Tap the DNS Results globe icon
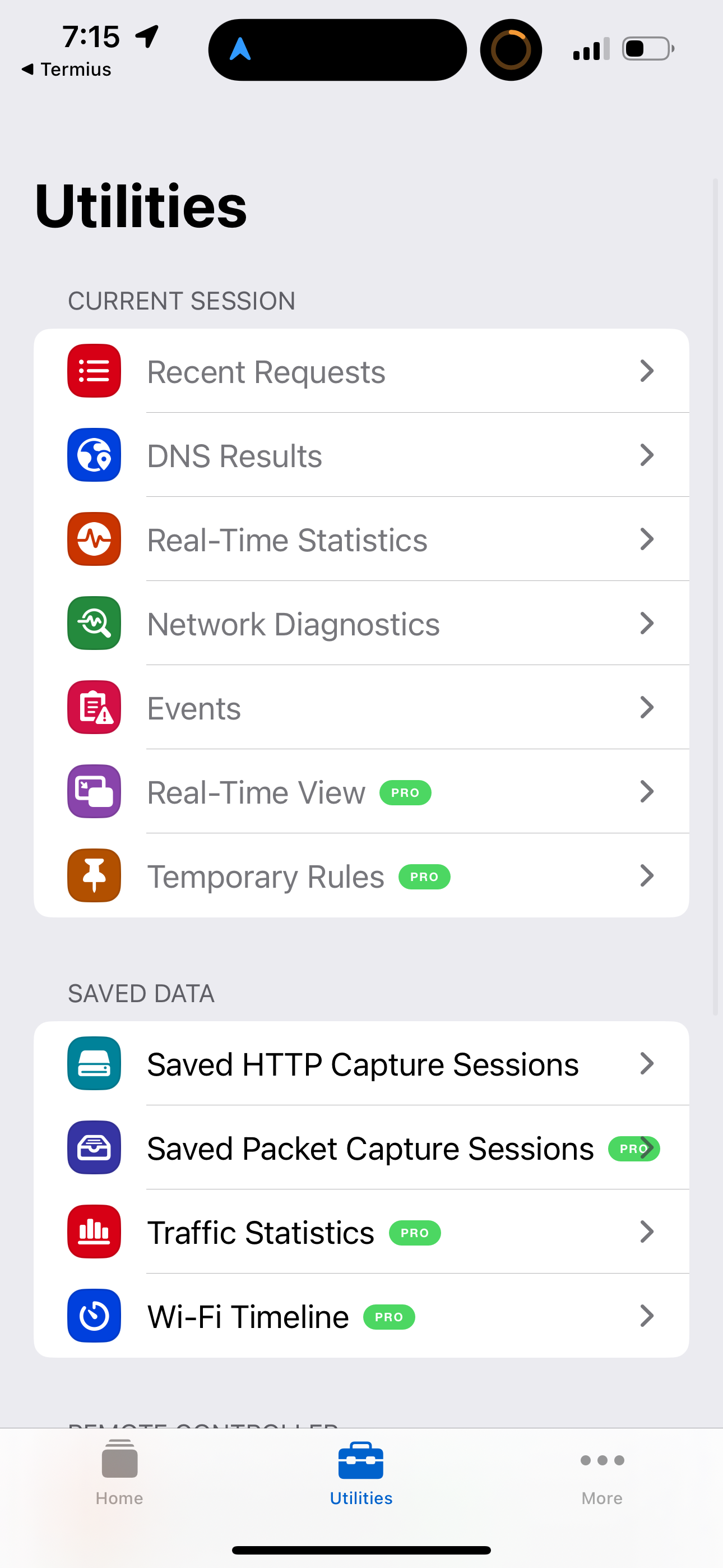This screenshot has width=723, height=1568. [94, 455]
